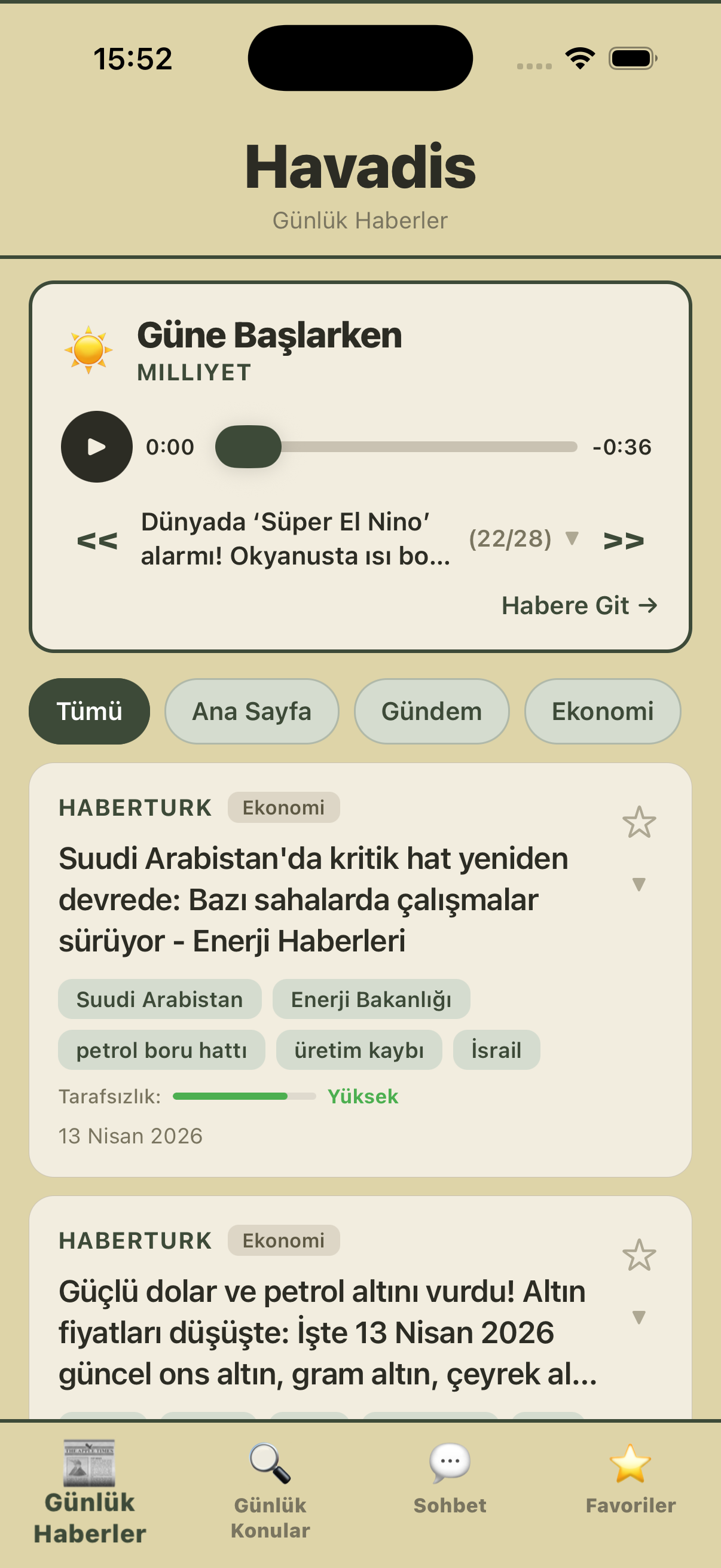Open the Favoriler section
The width and height of the screenshot is (721, 1568).
click(x=630, y=1485)
